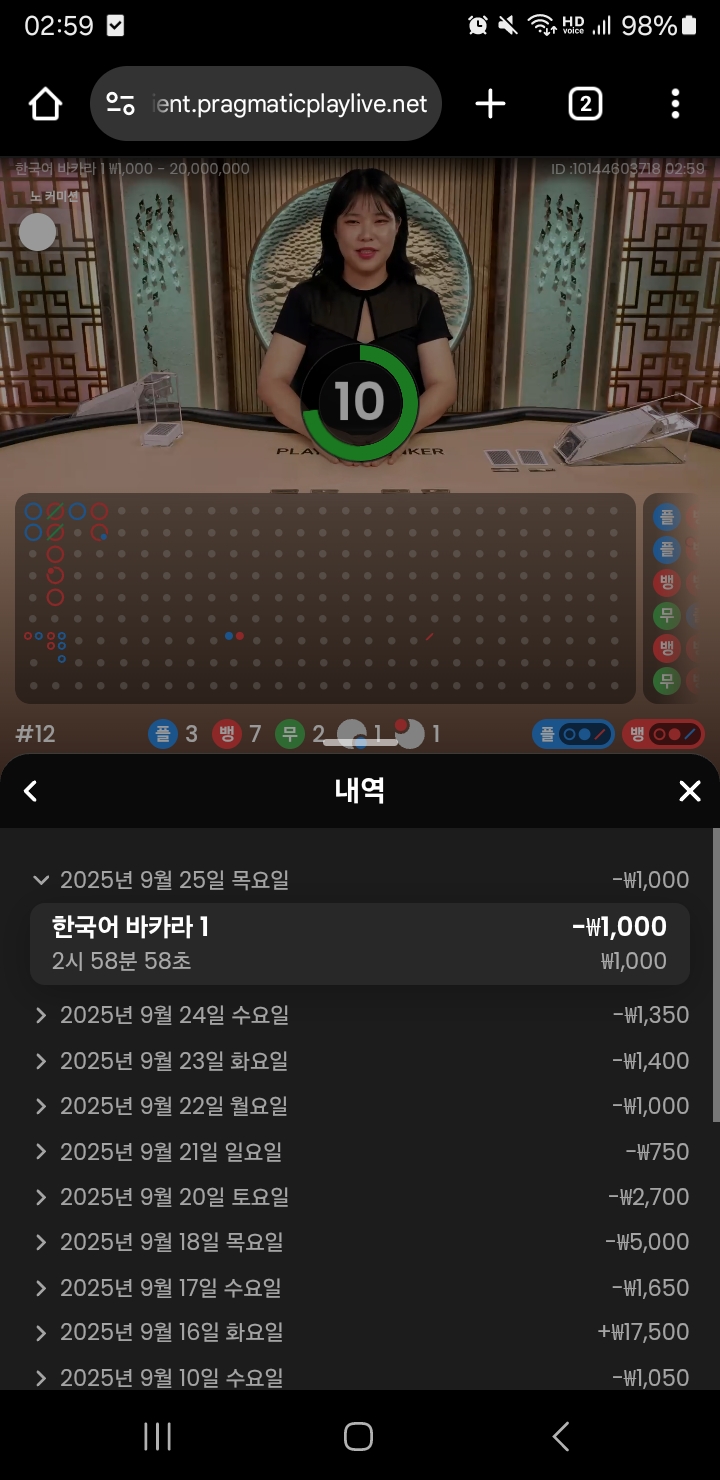Tap the 플 roadmap prediction button
The height and width of the screenshot is (1480, 720).
[x=573, y=734]
